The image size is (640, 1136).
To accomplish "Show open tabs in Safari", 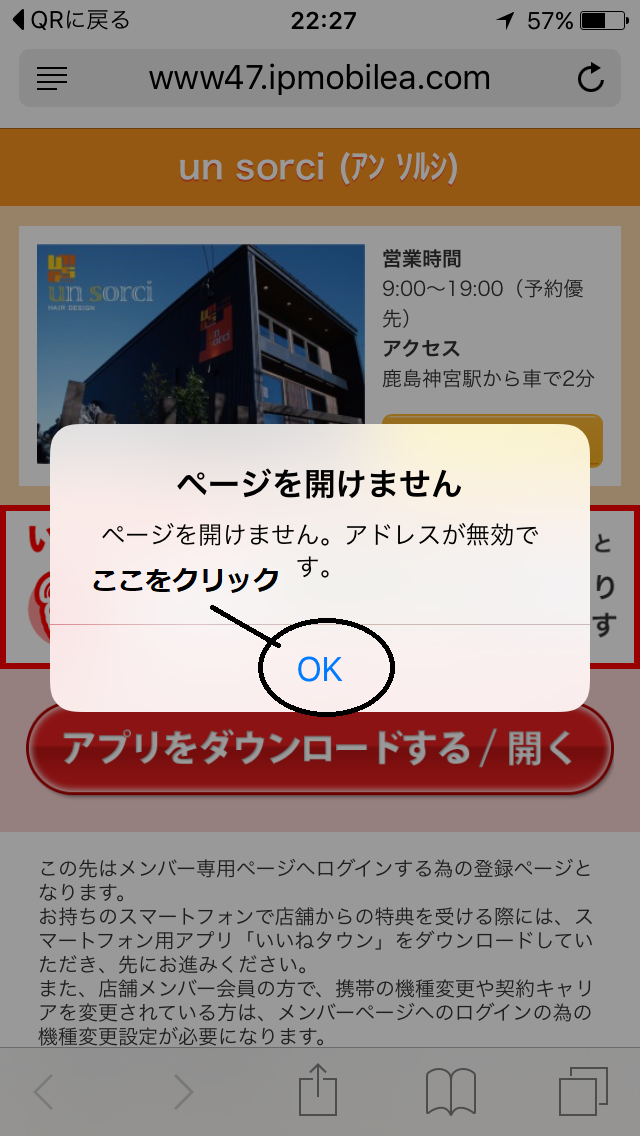I will tap(583, 1091).
